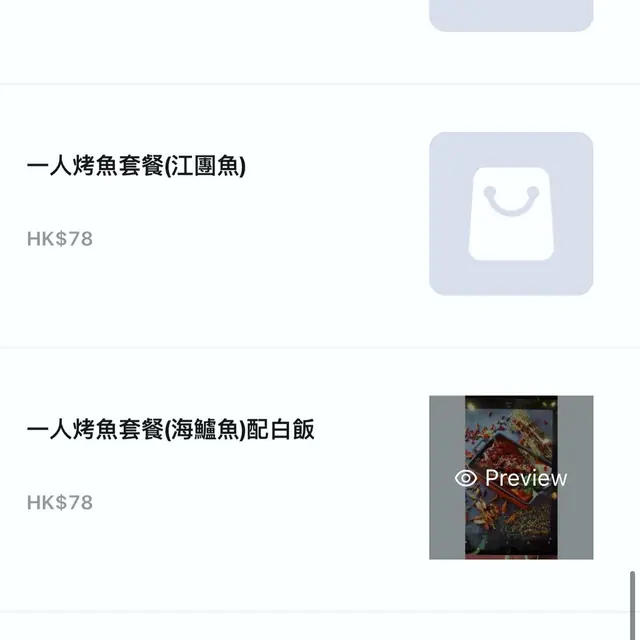Open 一人烤魚套餐(江團魚) menu item
This screenshot has height=640, width=640.
136,166
